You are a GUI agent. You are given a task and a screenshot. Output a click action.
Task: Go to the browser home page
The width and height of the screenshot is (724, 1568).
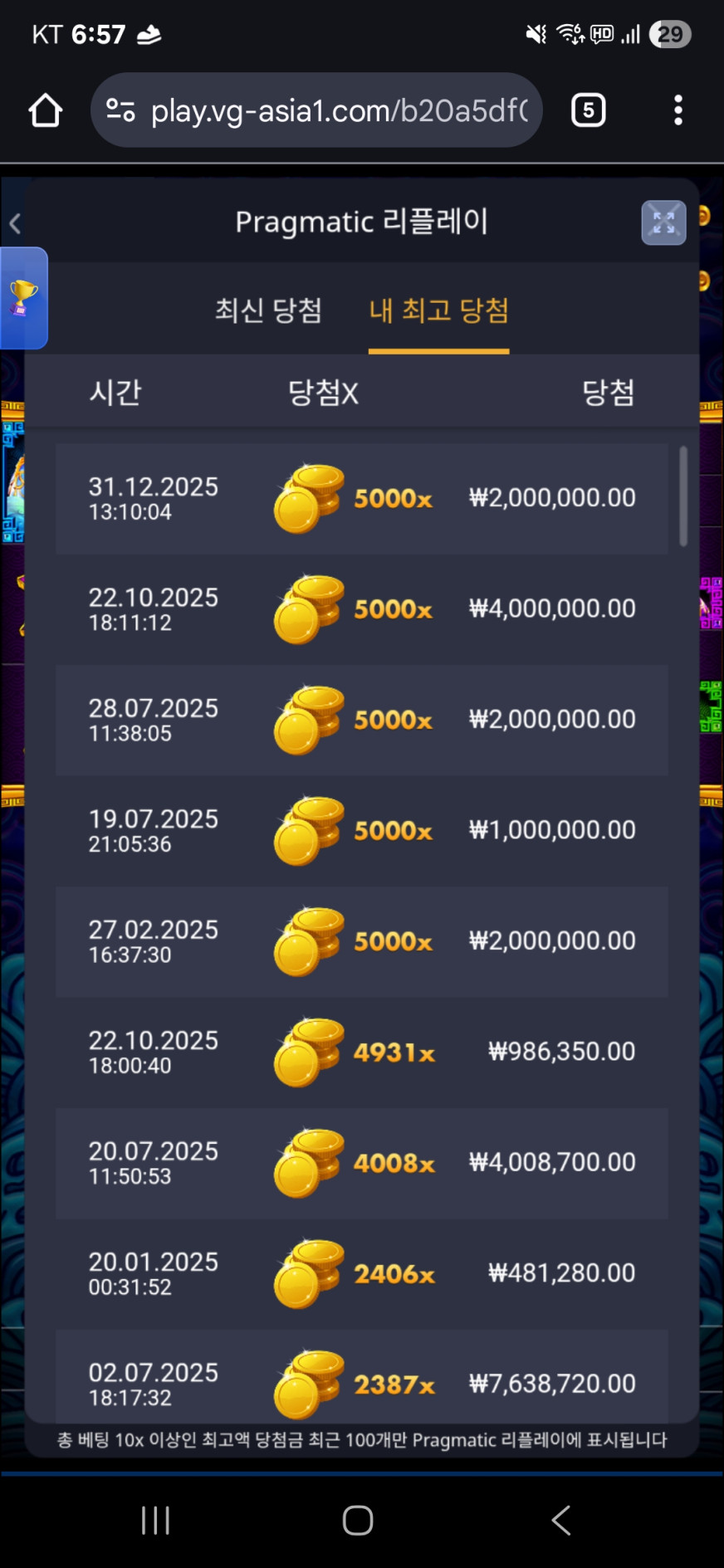(46, 110)
